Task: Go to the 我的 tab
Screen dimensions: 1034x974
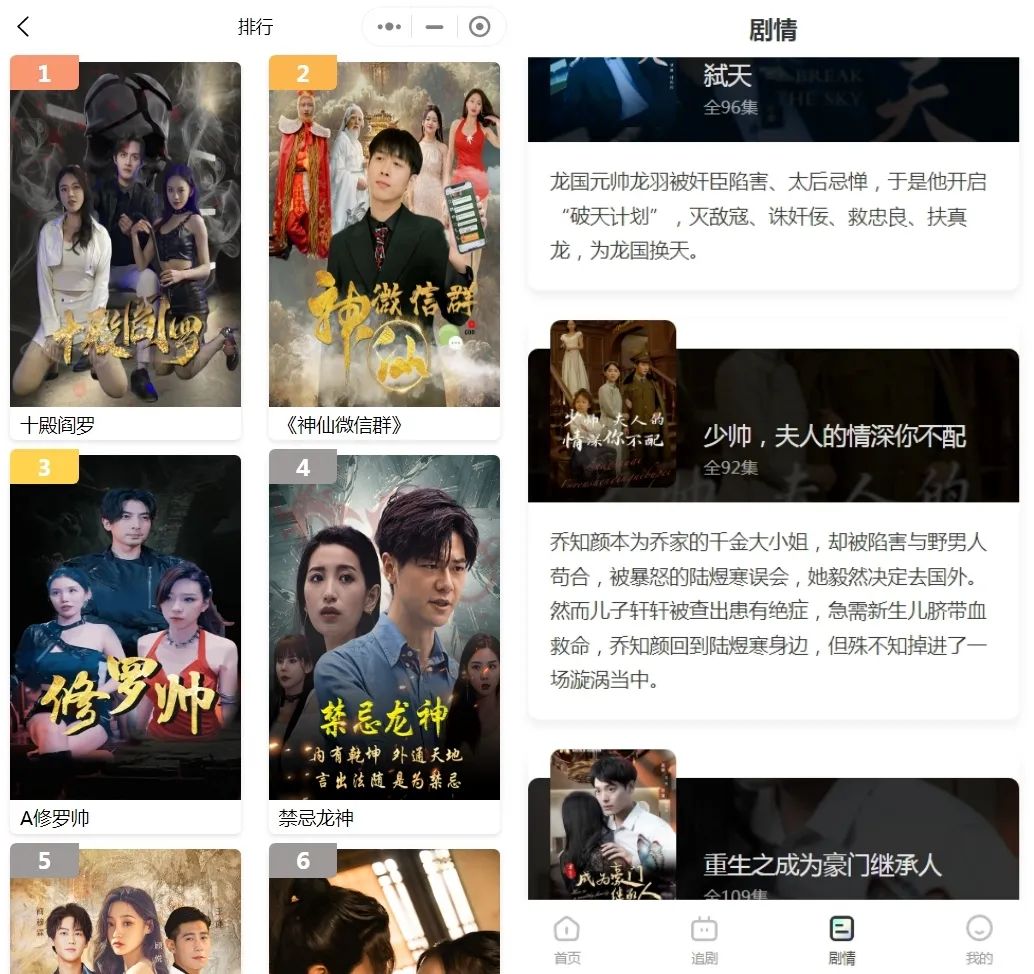Action: (979, 940)
